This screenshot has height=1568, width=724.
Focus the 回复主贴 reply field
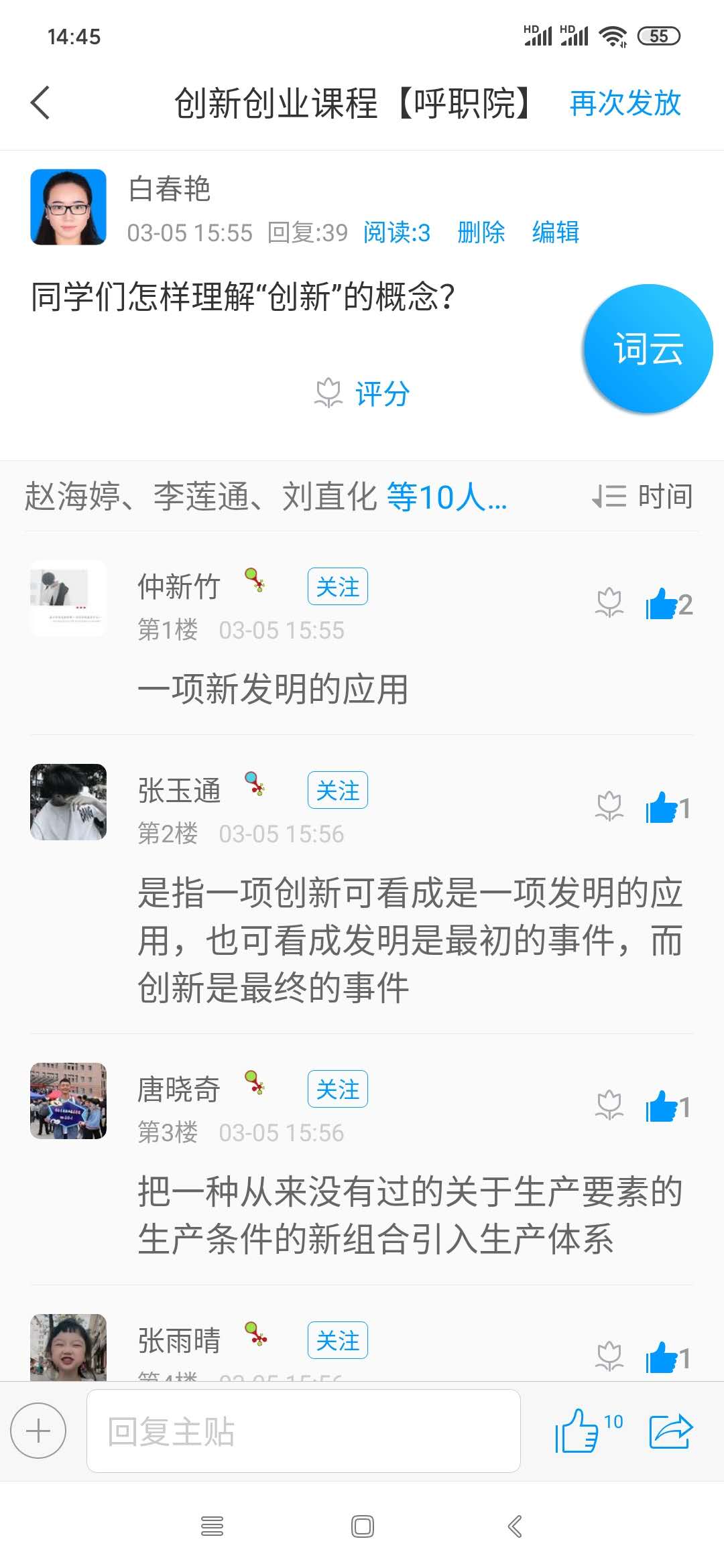303,1431
